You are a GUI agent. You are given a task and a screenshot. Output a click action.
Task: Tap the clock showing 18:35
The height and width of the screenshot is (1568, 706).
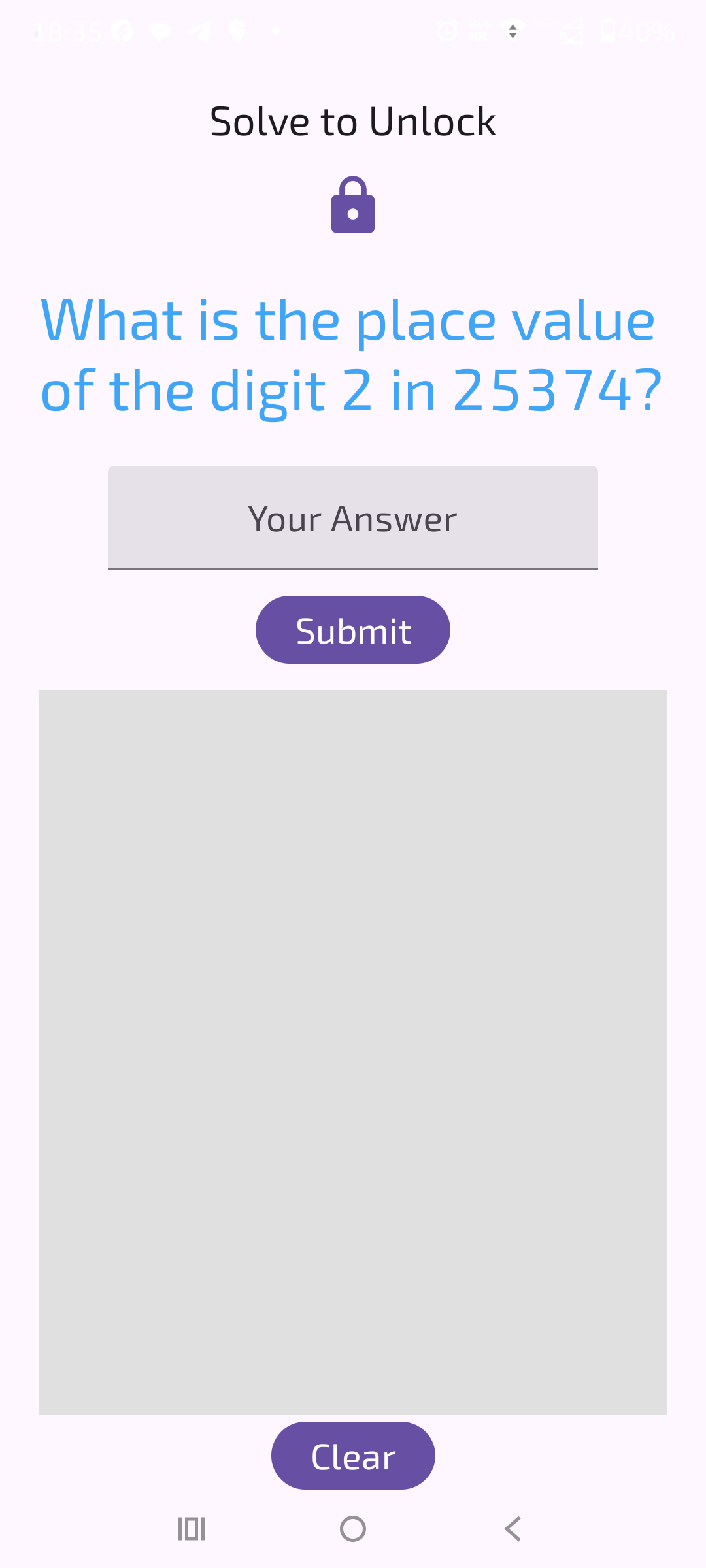pyautogui.click(x=67, y=31)
